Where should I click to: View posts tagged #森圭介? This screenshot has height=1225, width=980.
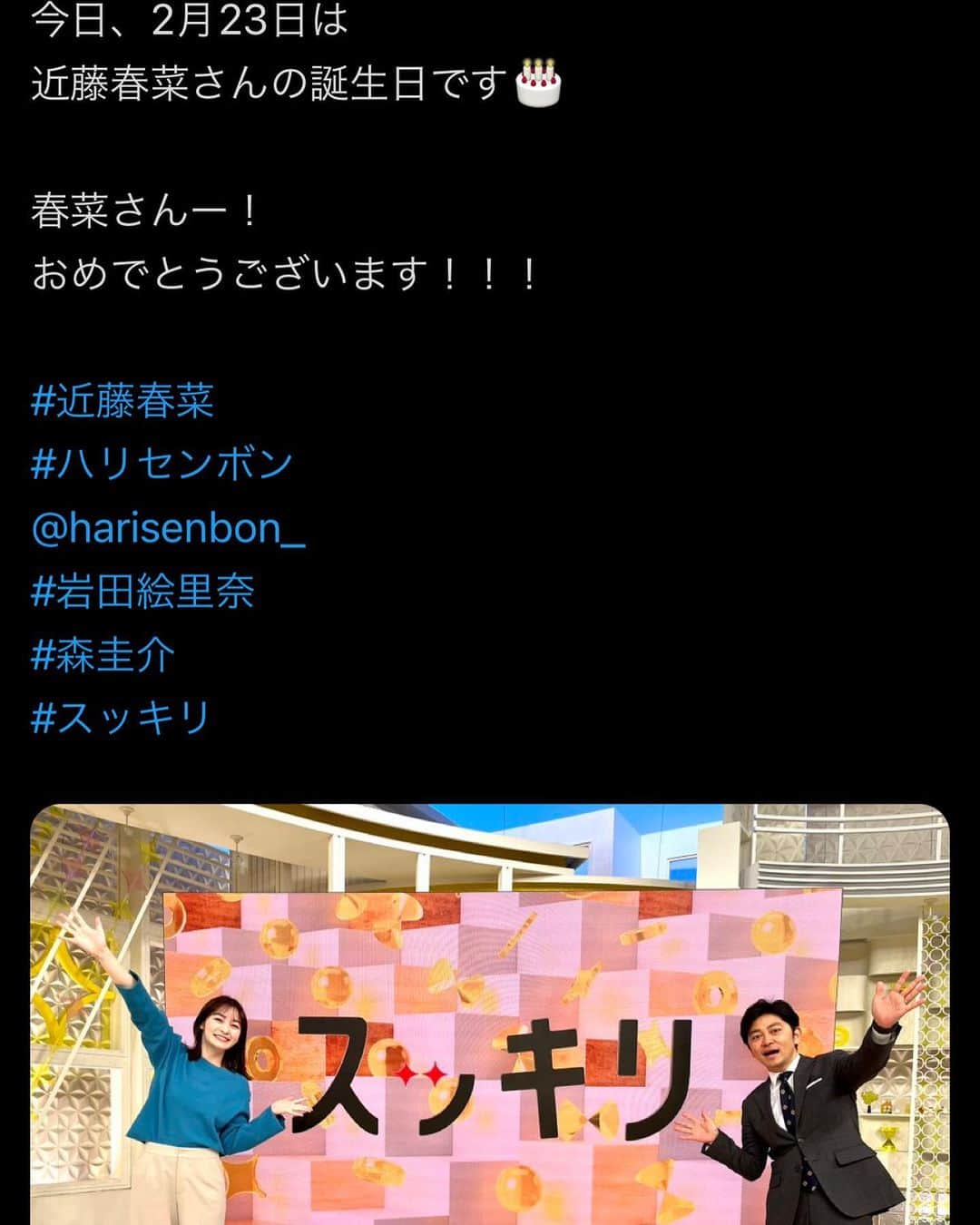103,655
